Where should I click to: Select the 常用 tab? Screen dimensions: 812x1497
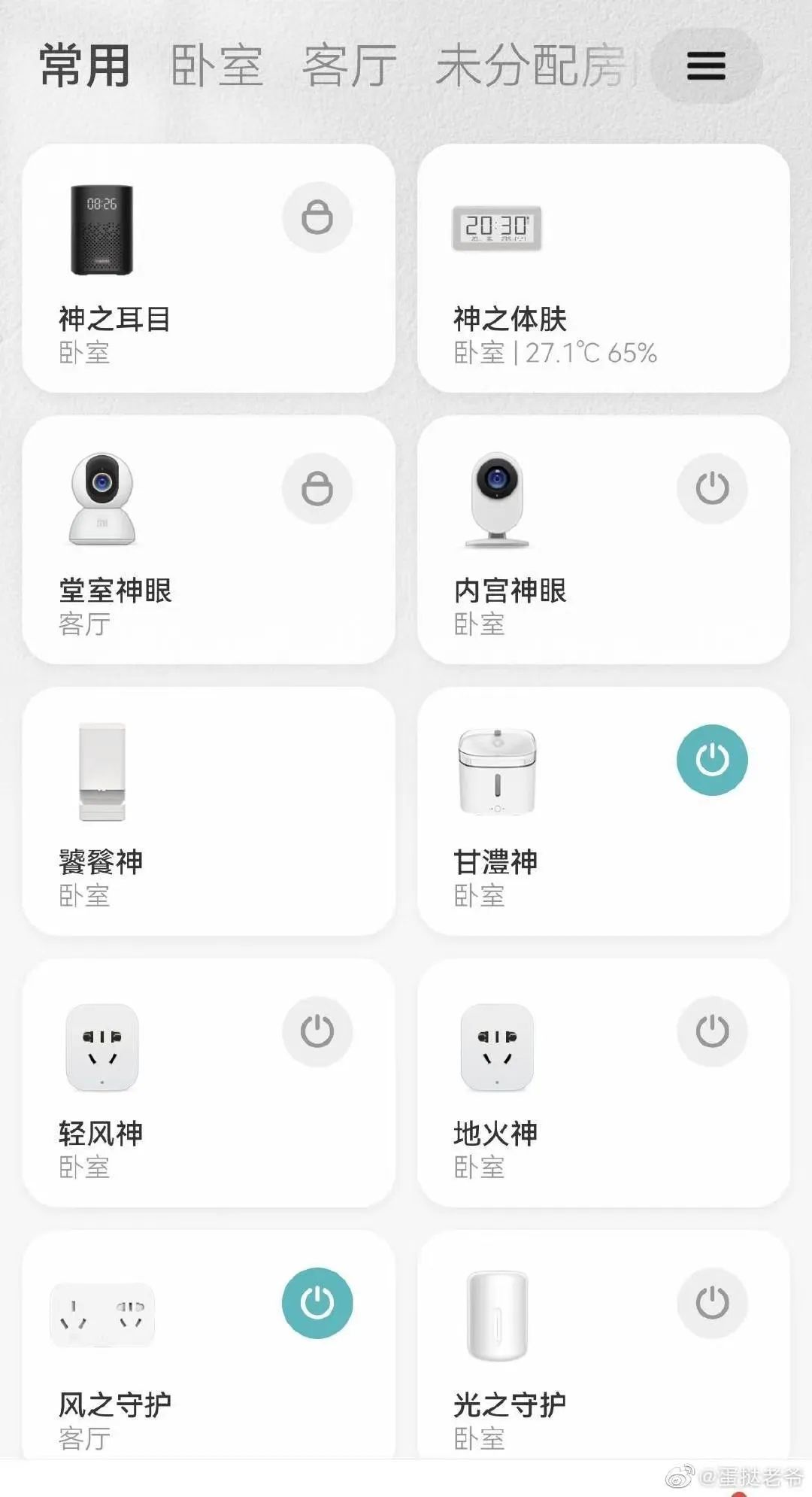tap(84, 66)
